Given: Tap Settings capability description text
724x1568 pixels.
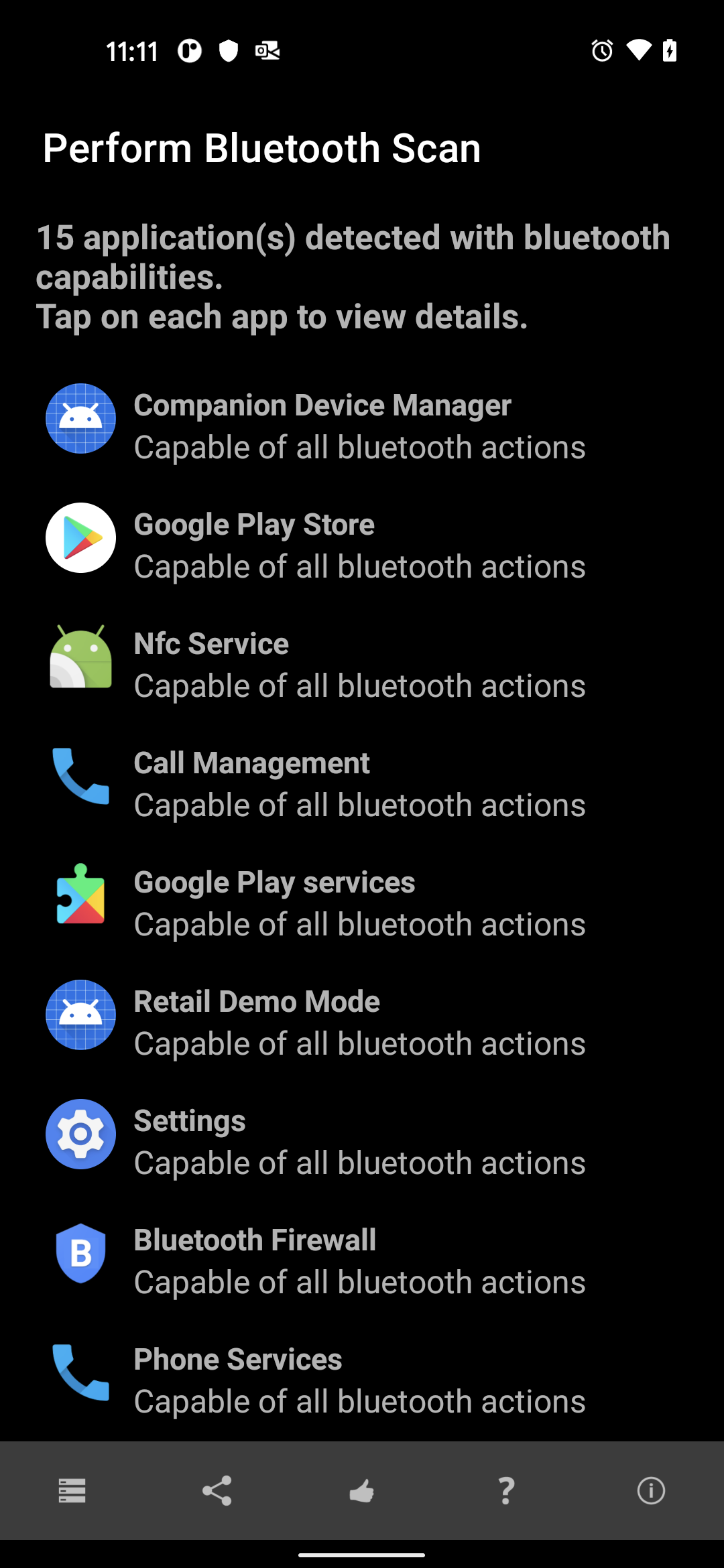Looking at the screenshot, I should pyautogui.click(x=359, y=1163).
